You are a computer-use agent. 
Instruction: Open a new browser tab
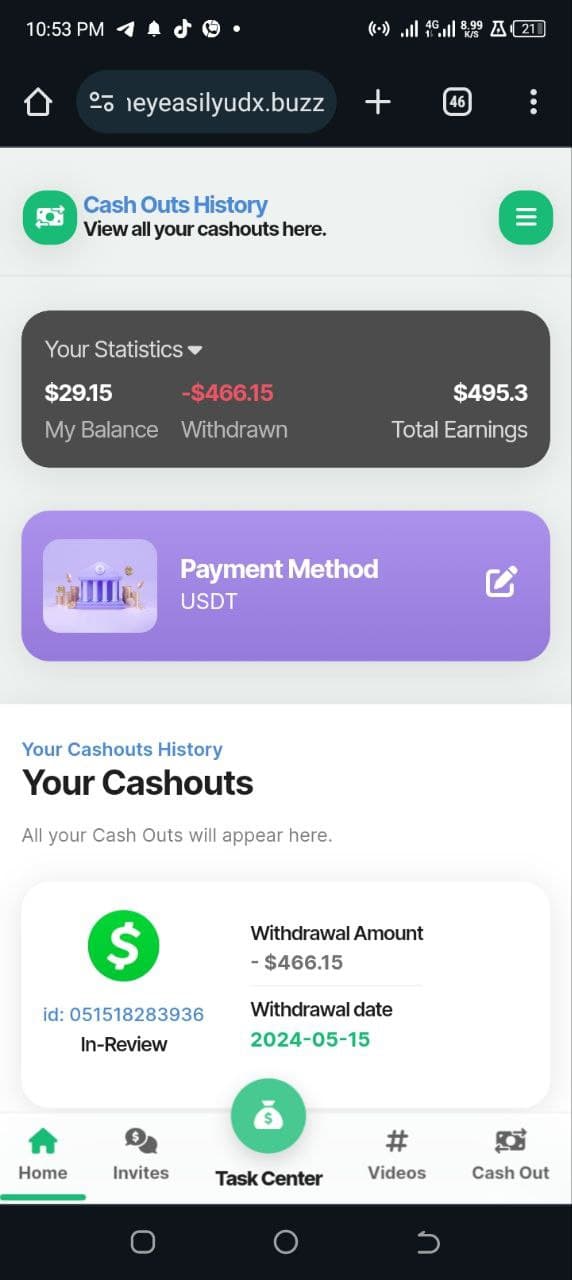(x=378, y=102)
